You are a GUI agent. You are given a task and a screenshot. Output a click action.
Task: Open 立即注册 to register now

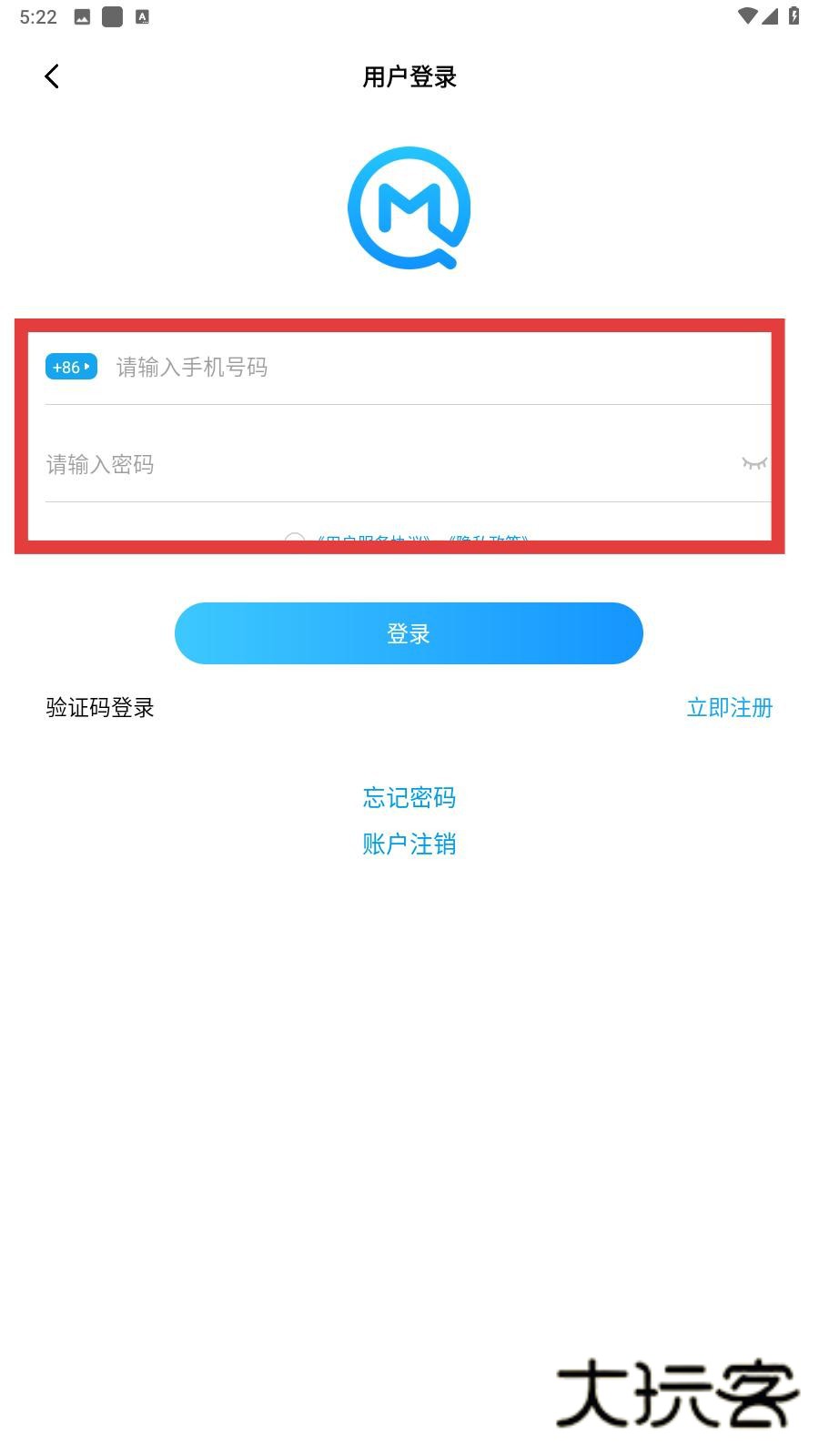(729, 707)
